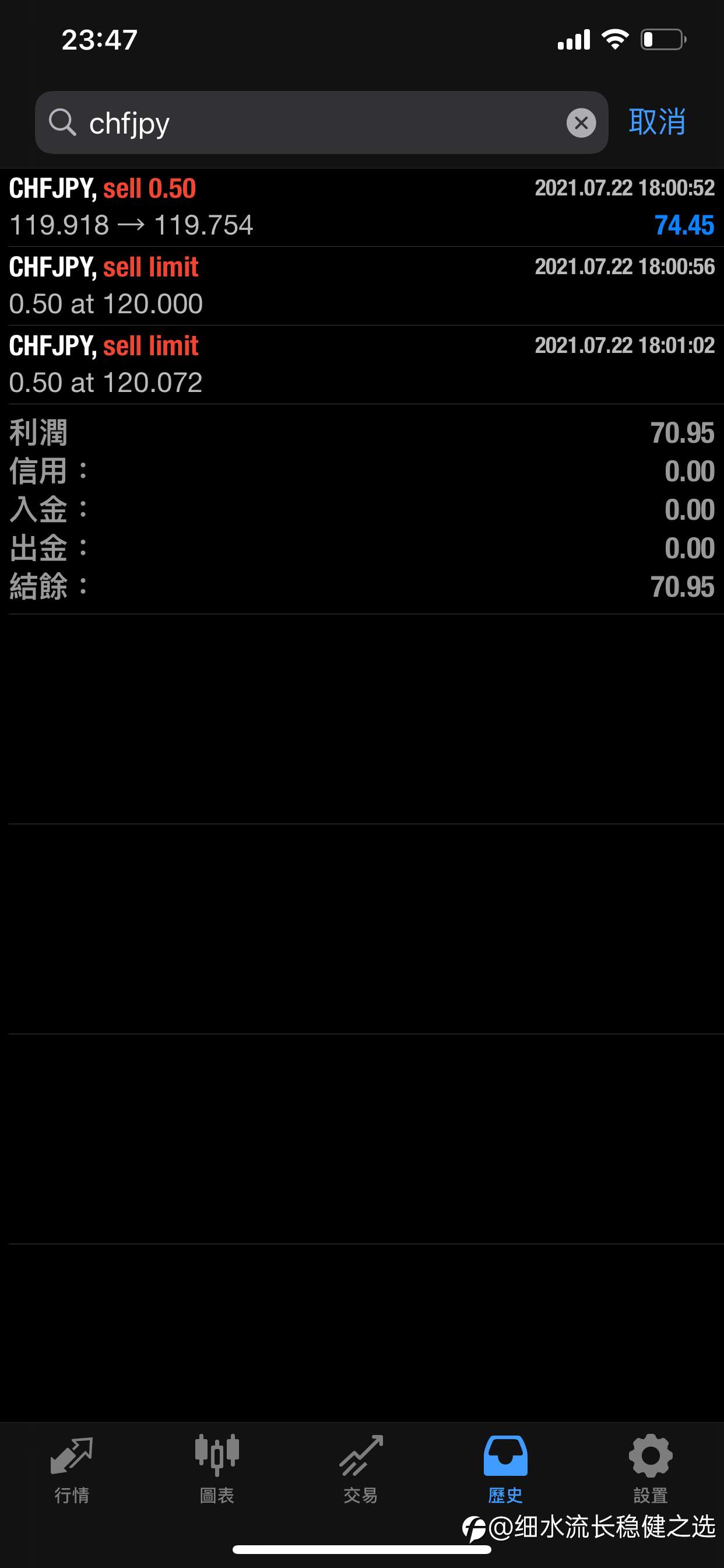Open the CHFJPY sell 0.50 trade
The height and width of the screenshot is (1568, 724).
362,208
